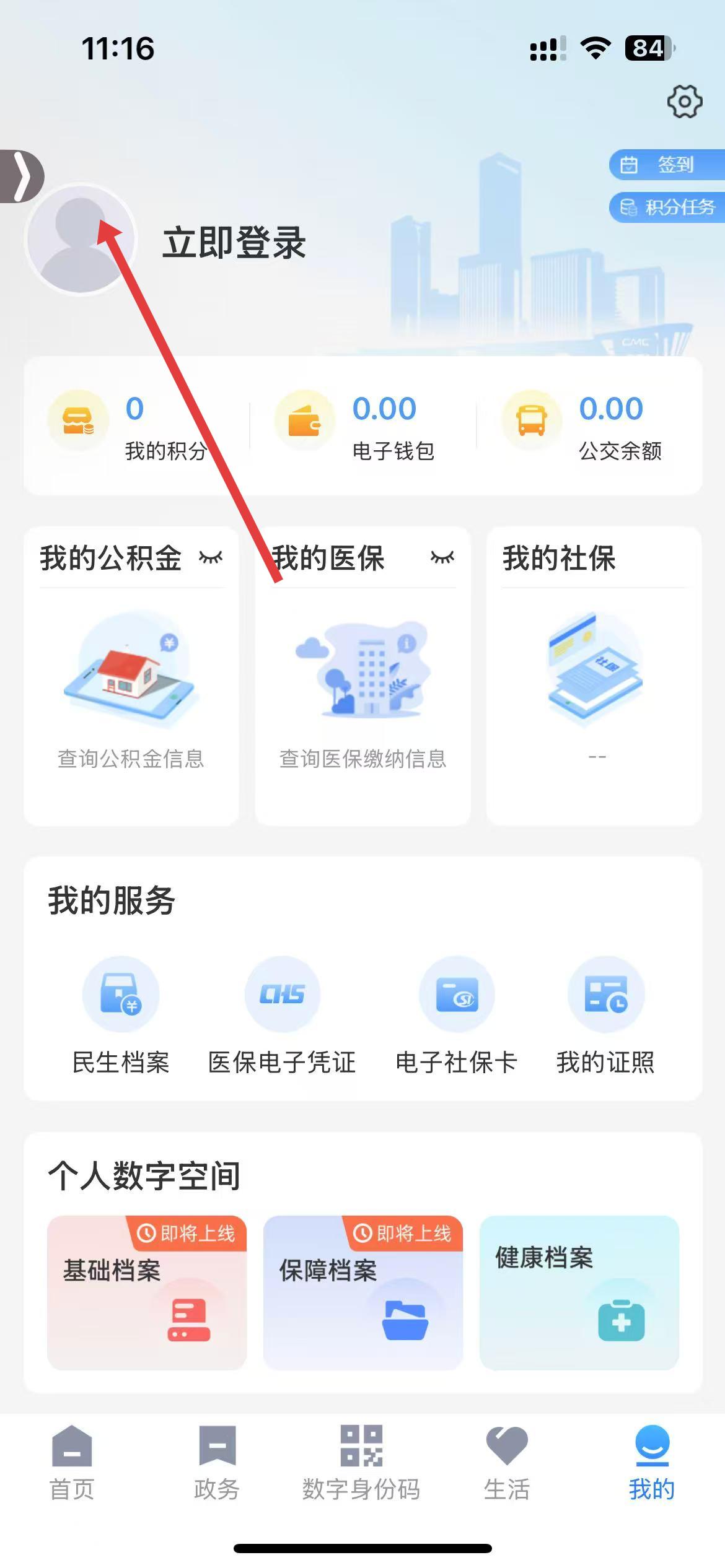Switch to the 首页 tab
Image resolution: width=725 pixels, height=1568 pixels.
pyautogui.click(x=72, y=1463)
